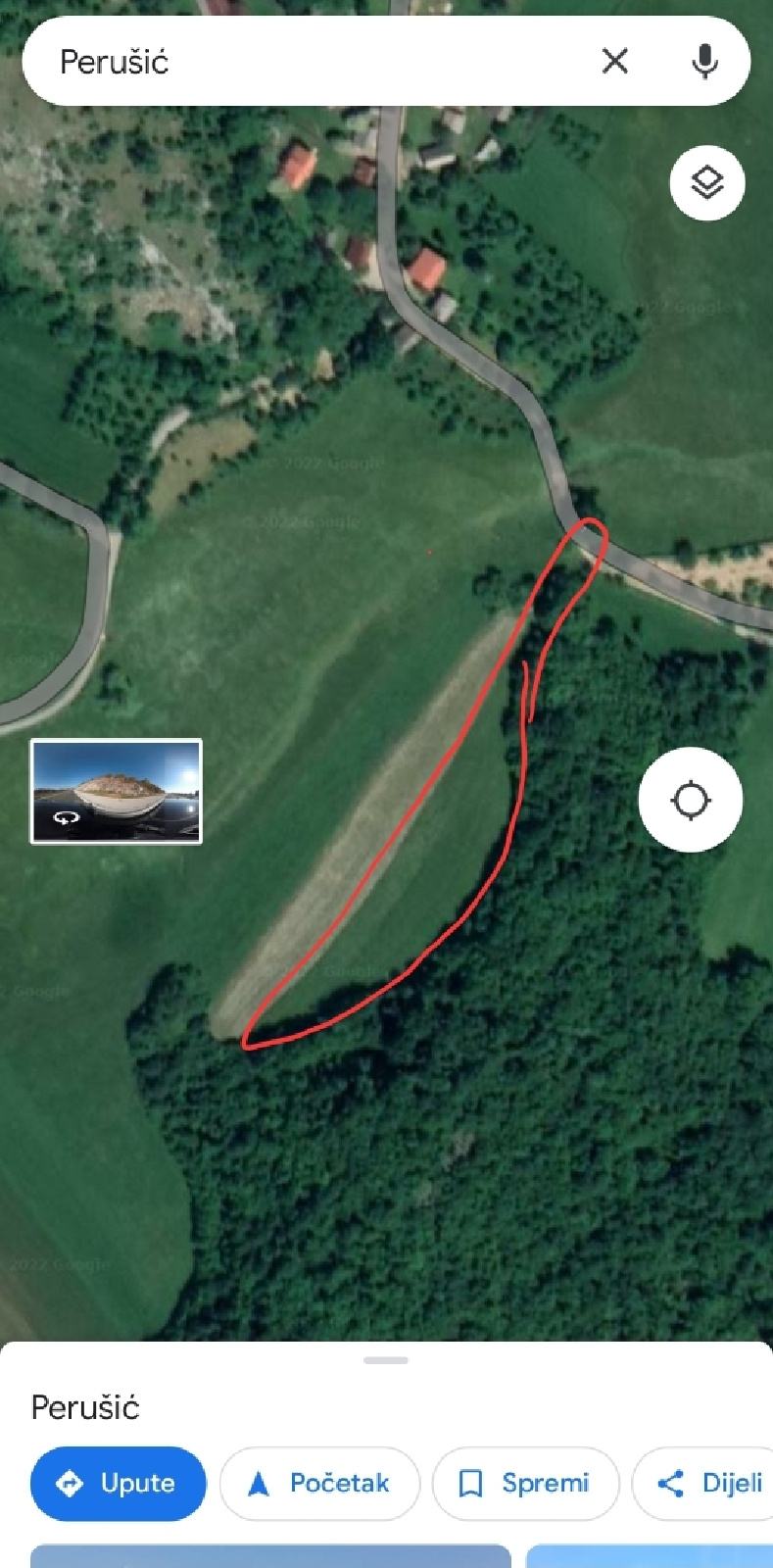The height and width of the screenshot is (1568, 773).
Task: Open the map layers selector
Action: pos(706,182)
